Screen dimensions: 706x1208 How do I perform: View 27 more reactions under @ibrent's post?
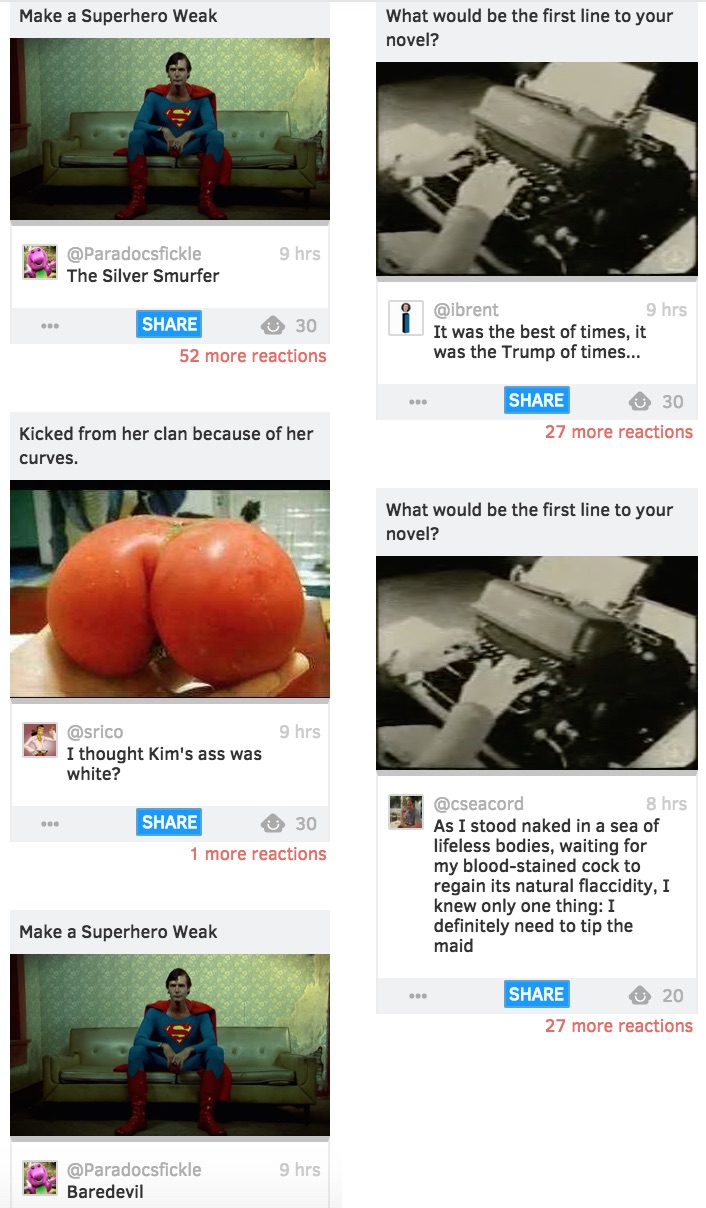coord(618,432)
